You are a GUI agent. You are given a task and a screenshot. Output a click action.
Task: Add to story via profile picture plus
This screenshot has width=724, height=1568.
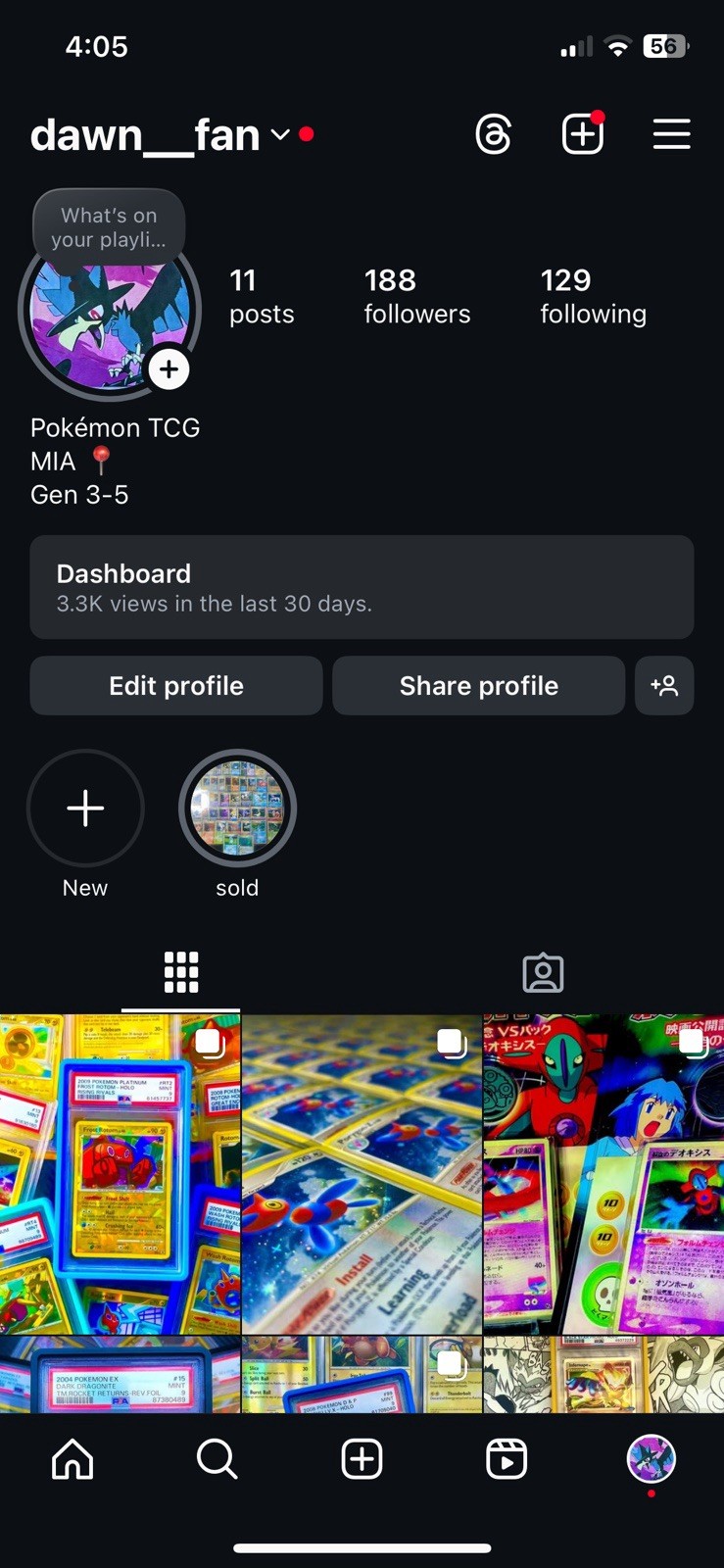[x=169, y=369]
